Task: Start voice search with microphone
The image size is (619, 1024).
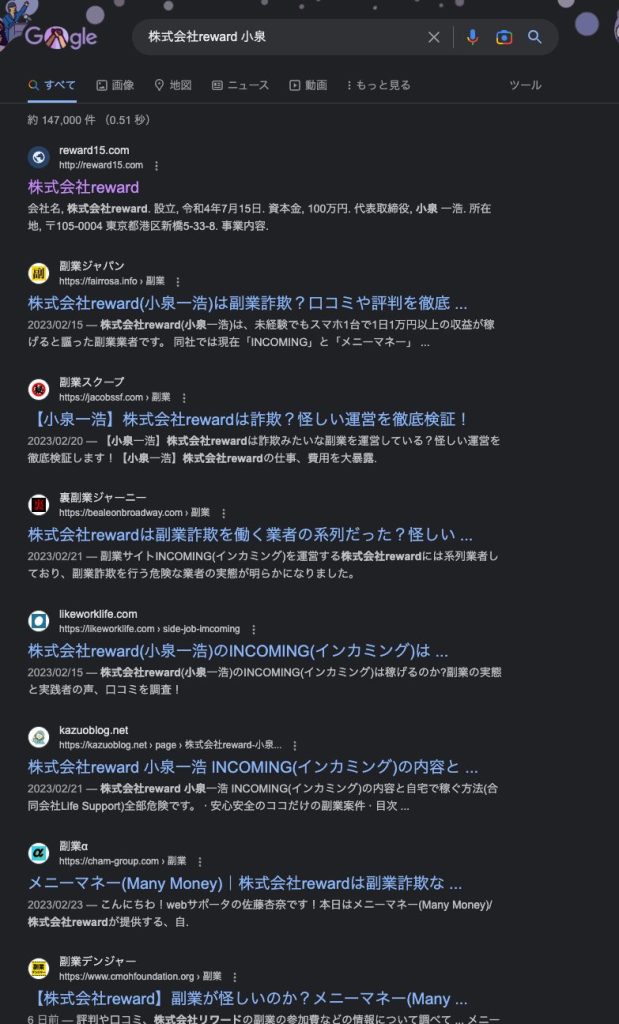Action: coord(472,37)
